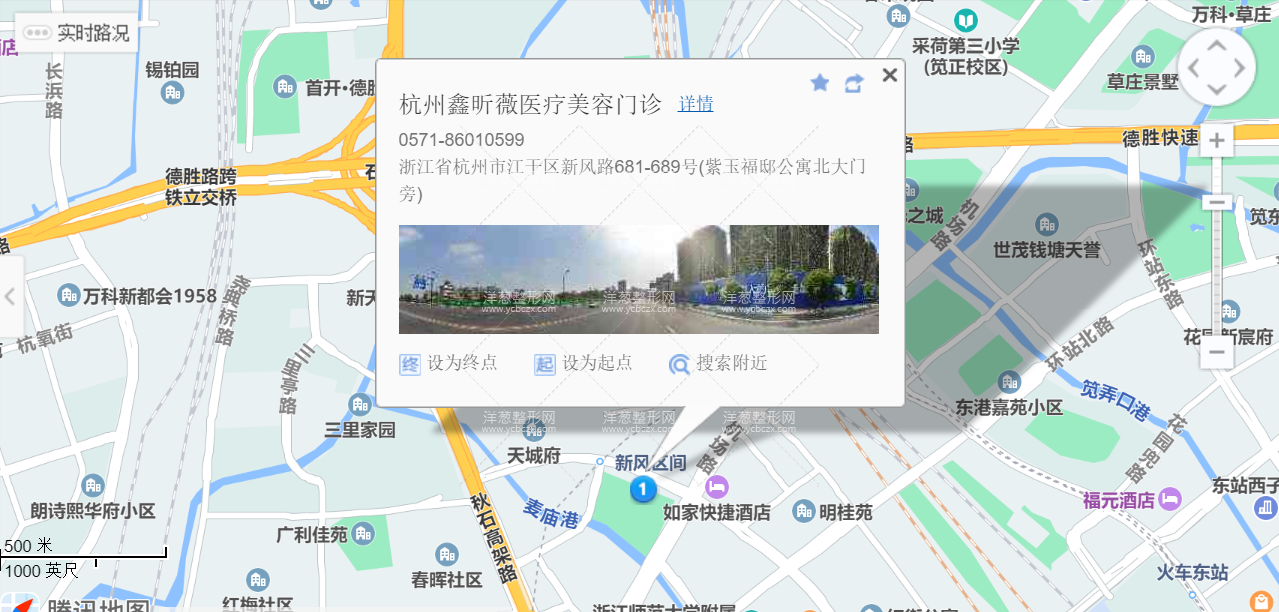Zoom in with the plus button
Image resolution: width=1279 pixels, height=612 pixels.
[1216, 140]
